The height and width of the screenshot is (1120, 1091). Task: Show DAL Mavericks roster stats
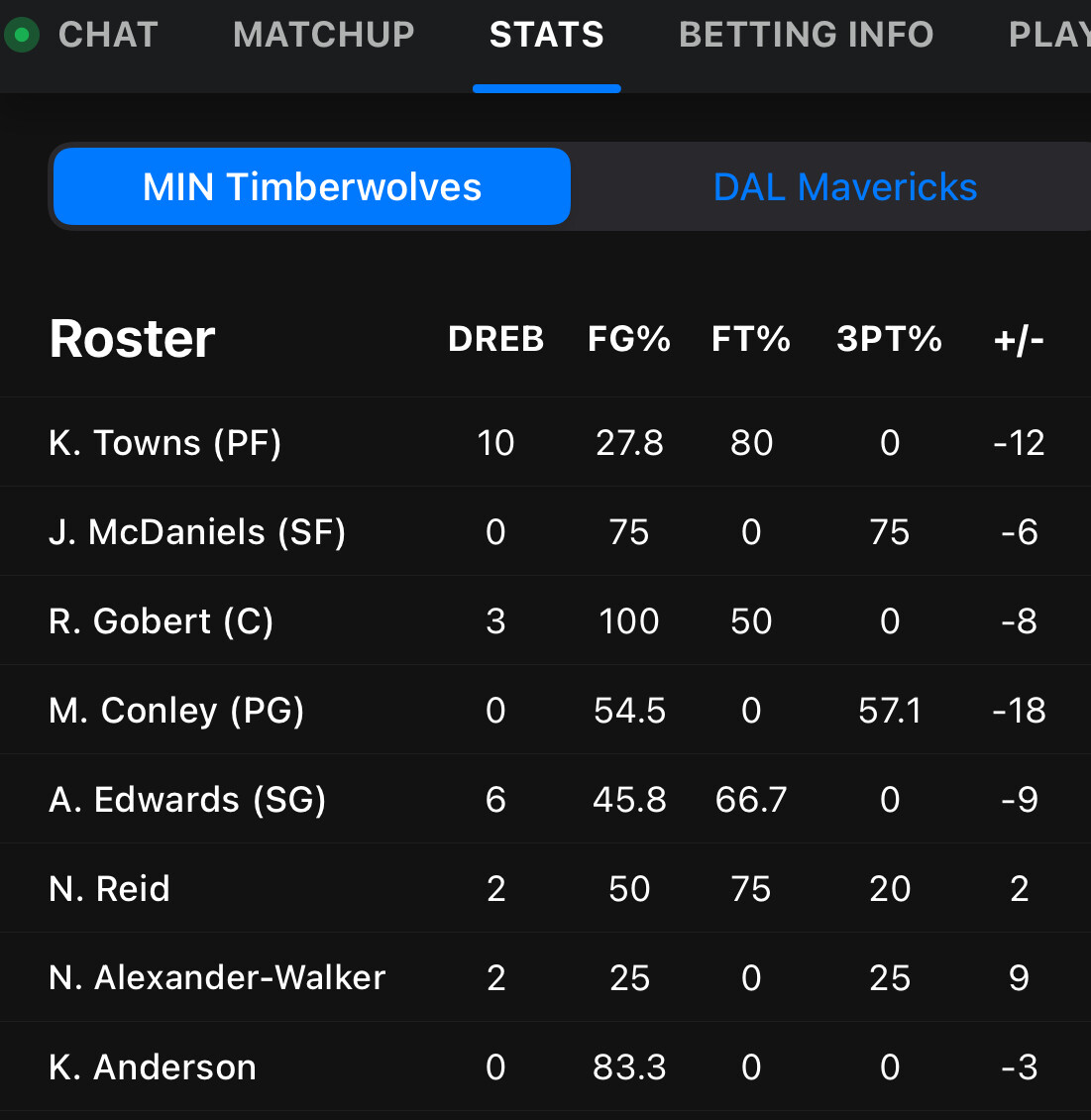tap(844, 187)
